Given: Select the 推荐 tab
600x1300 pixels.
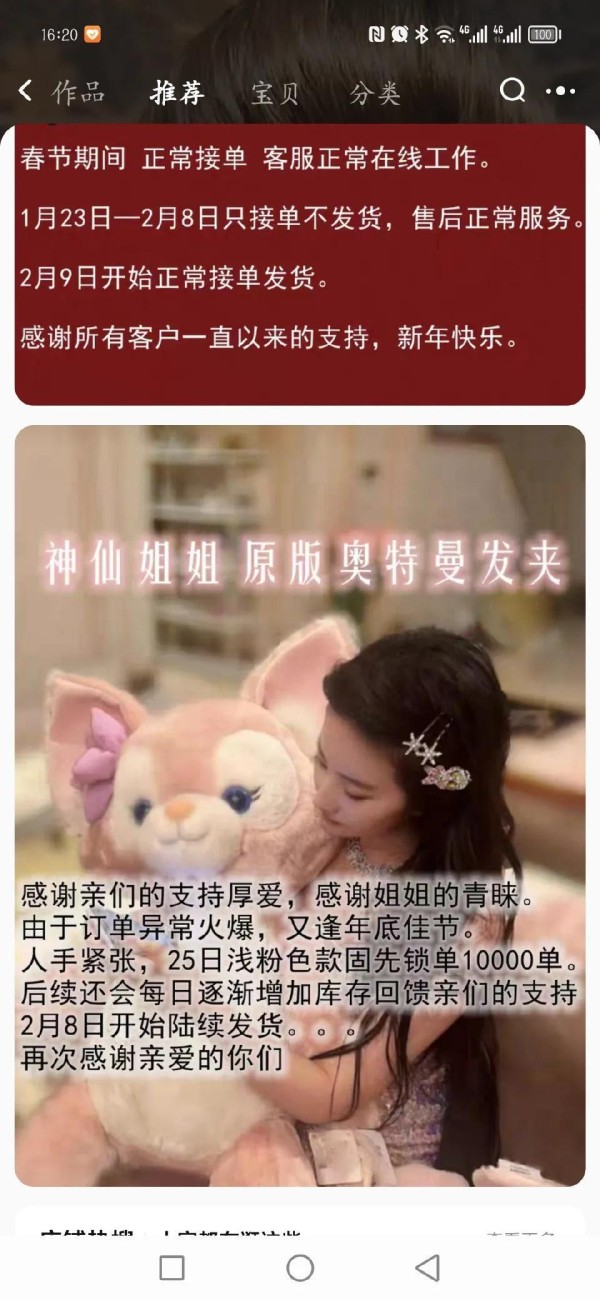Looking at the screenshot, I should pyautogui.click(x=177, y=93).
